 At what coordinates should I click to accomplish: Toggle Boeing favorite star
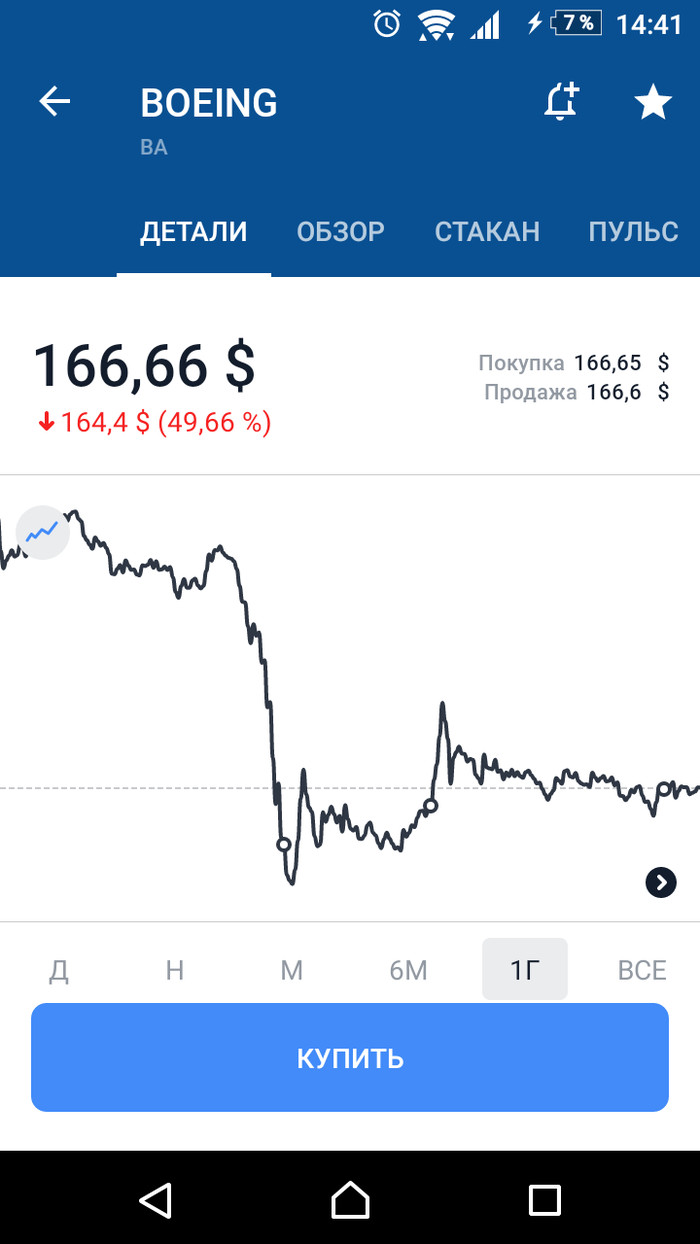coord(653,102)
